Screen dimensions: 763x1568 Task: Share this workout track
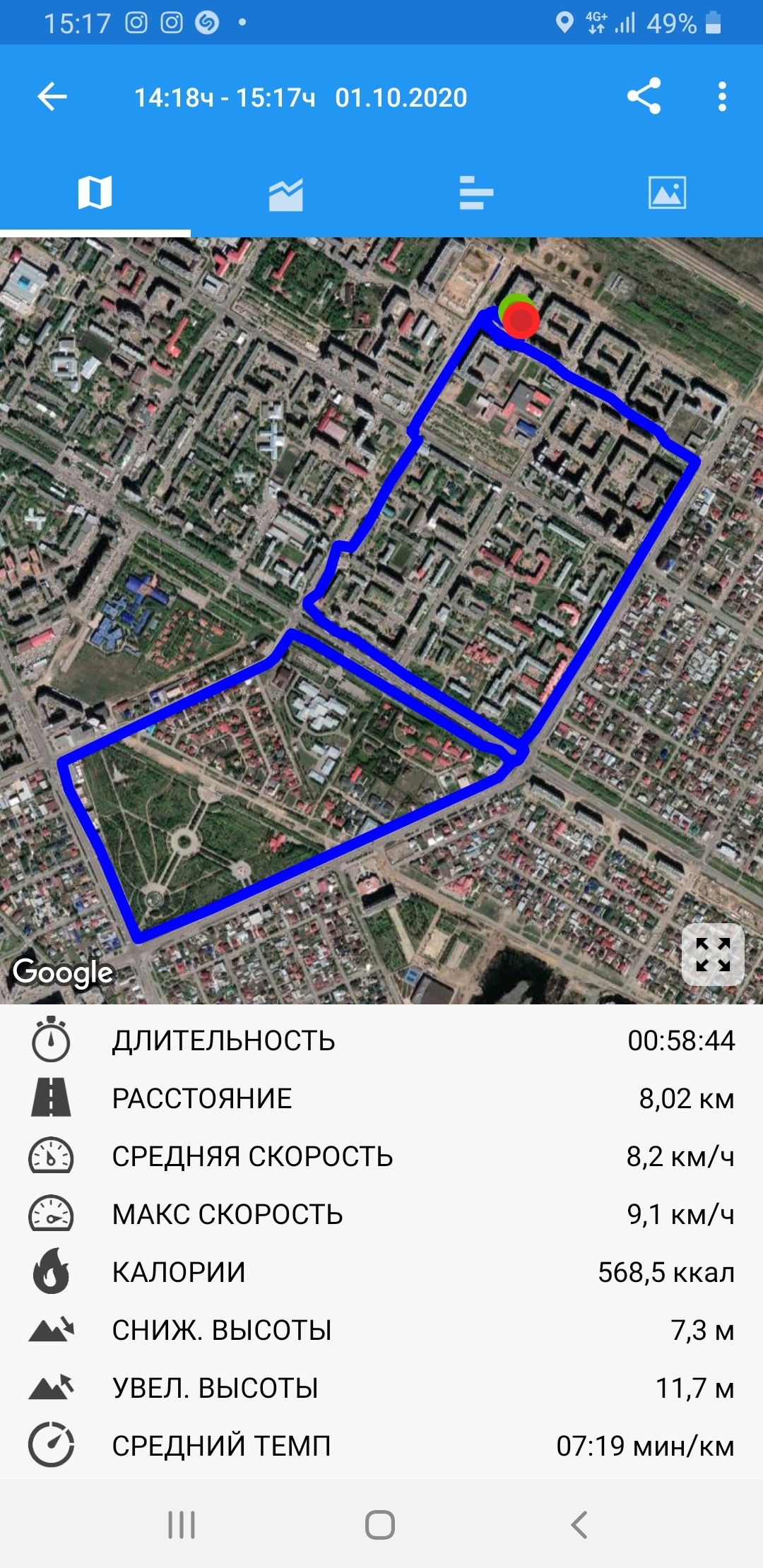coord(644,96)
